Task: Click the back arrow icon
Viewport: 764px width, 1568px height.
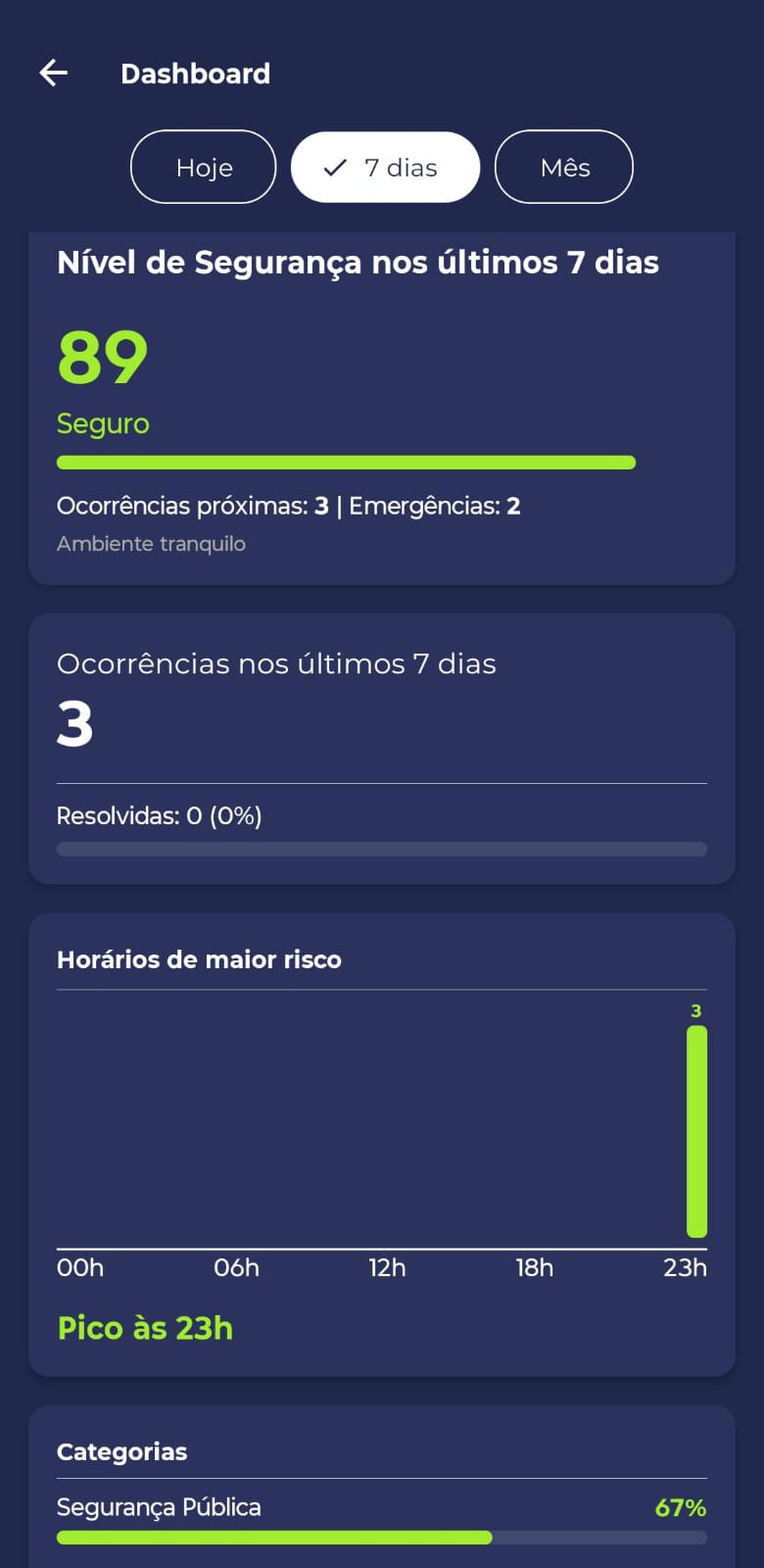Action: point(54,73)
